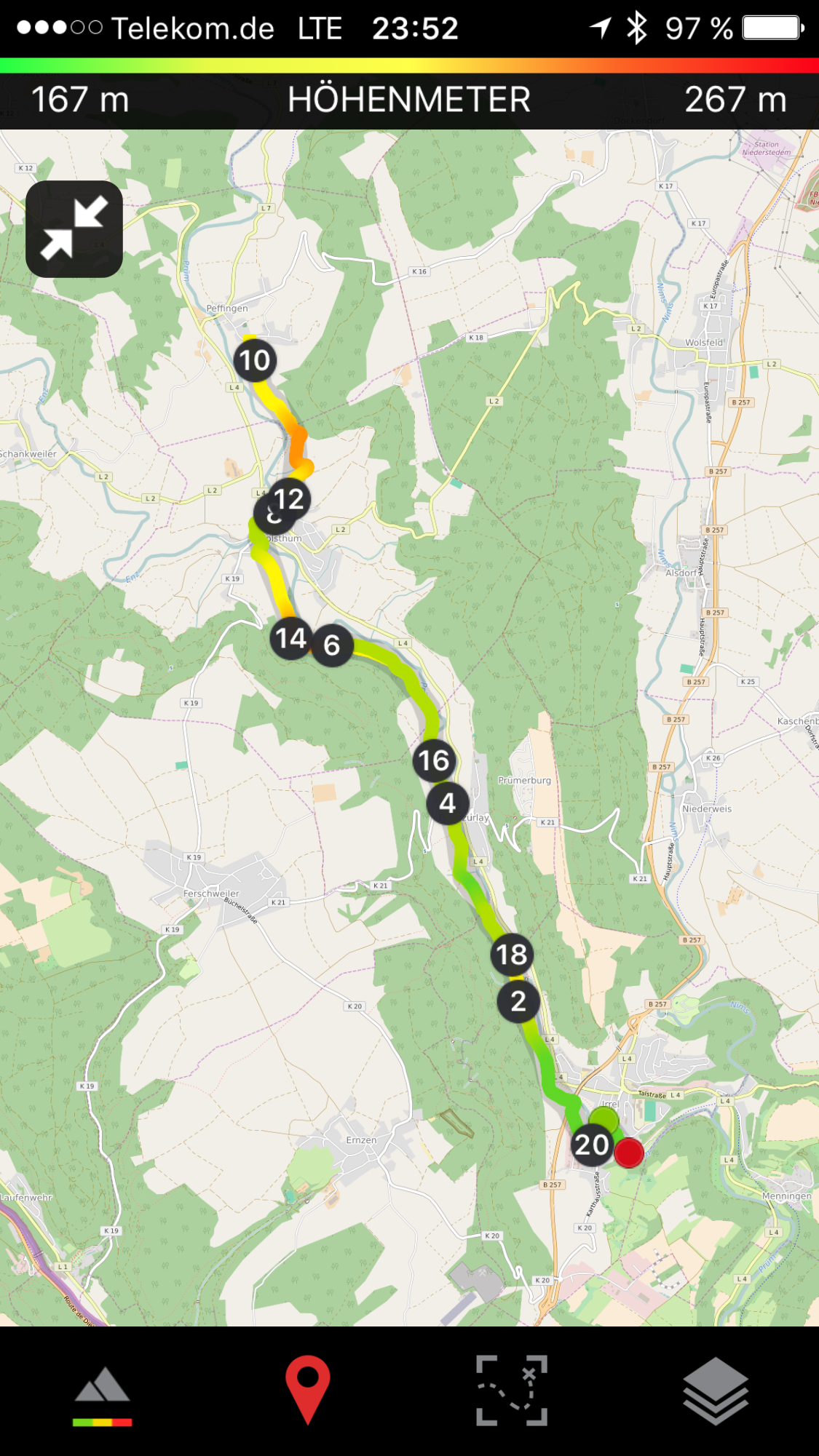
Task: Open the route planning icon
Action: click(512, 1390)
